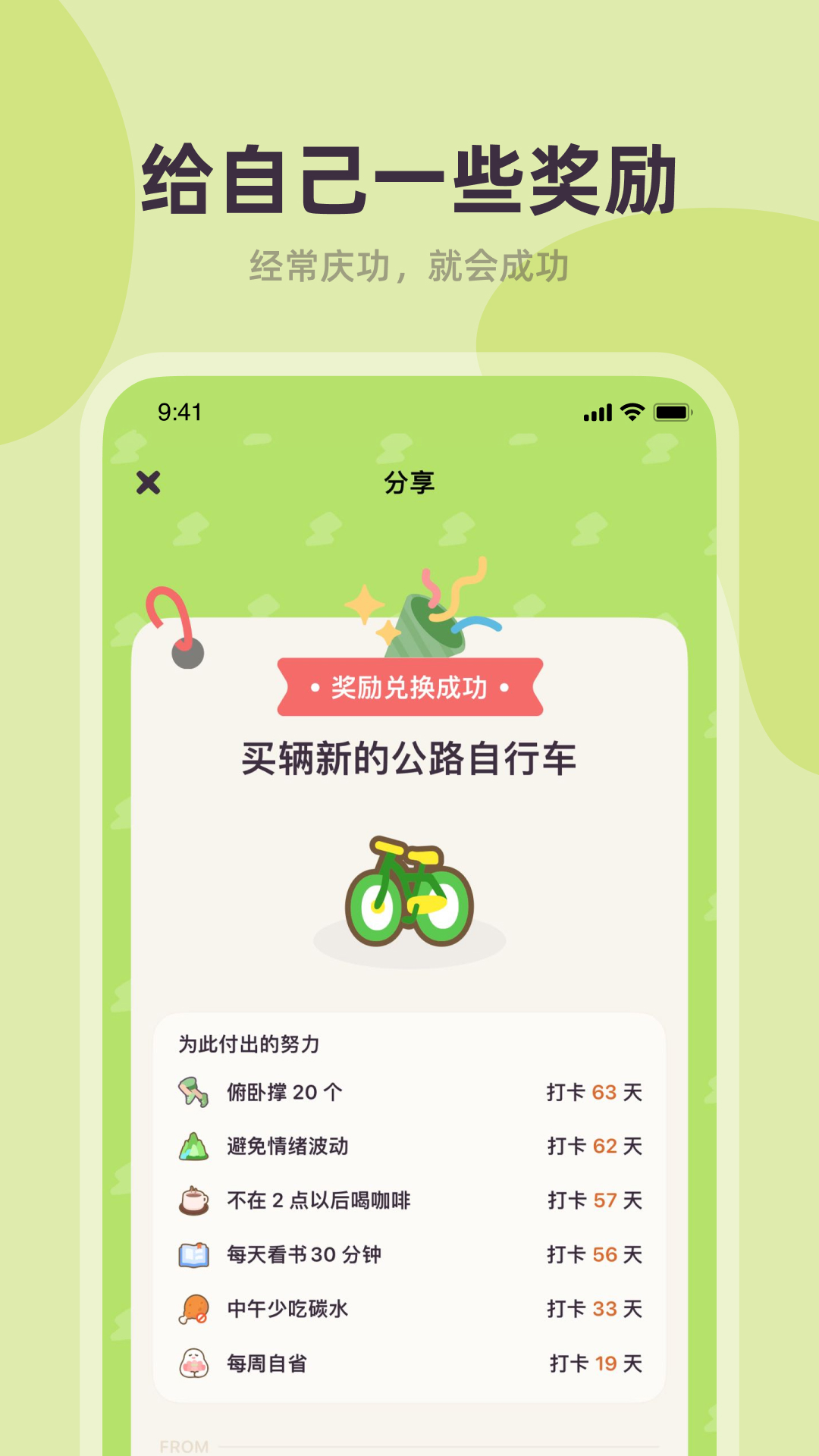This screenshot has height=1456, width=819.
Task: Open the 打卡 63 天 streak for push-ups
Action: tap(597, 1093)
